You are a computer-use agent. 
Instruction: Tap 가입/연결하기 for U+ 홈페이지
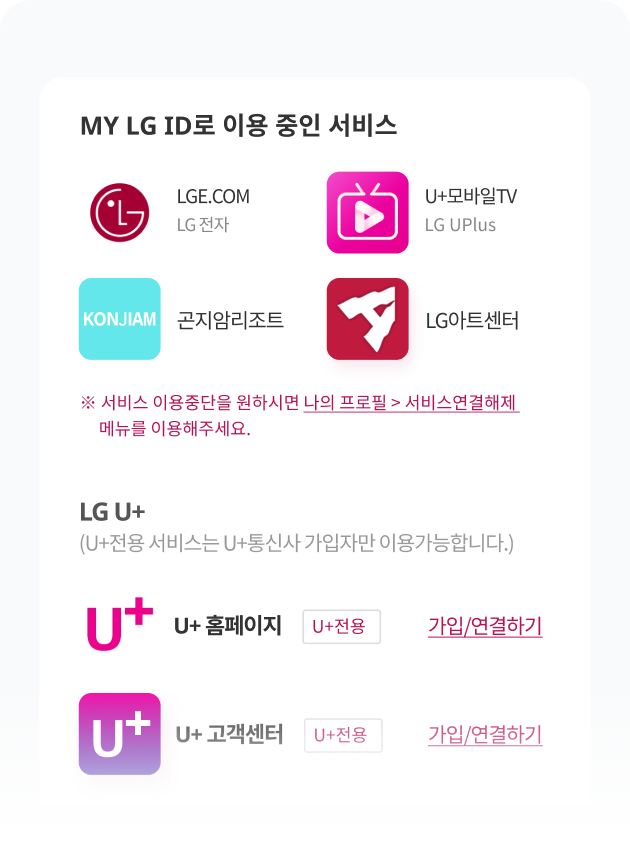click(x=485, y=627)
